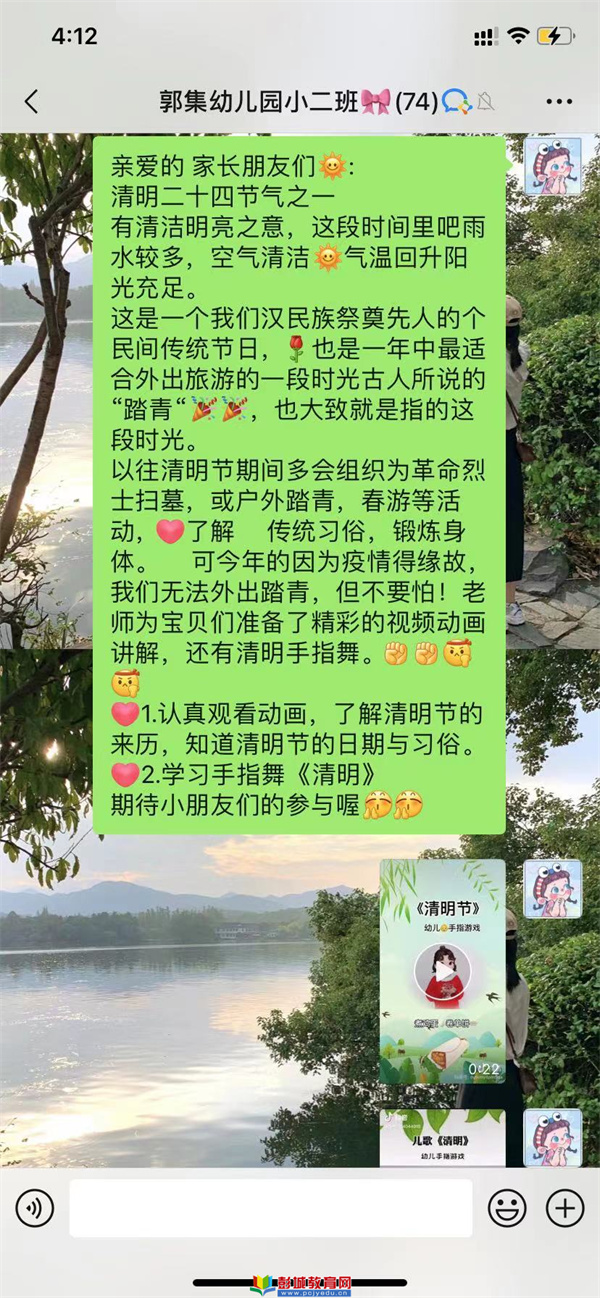Viewport: 600px width, 1298px height.
Task: Open sender avatar beside the long text message
Action: point(552,166)
